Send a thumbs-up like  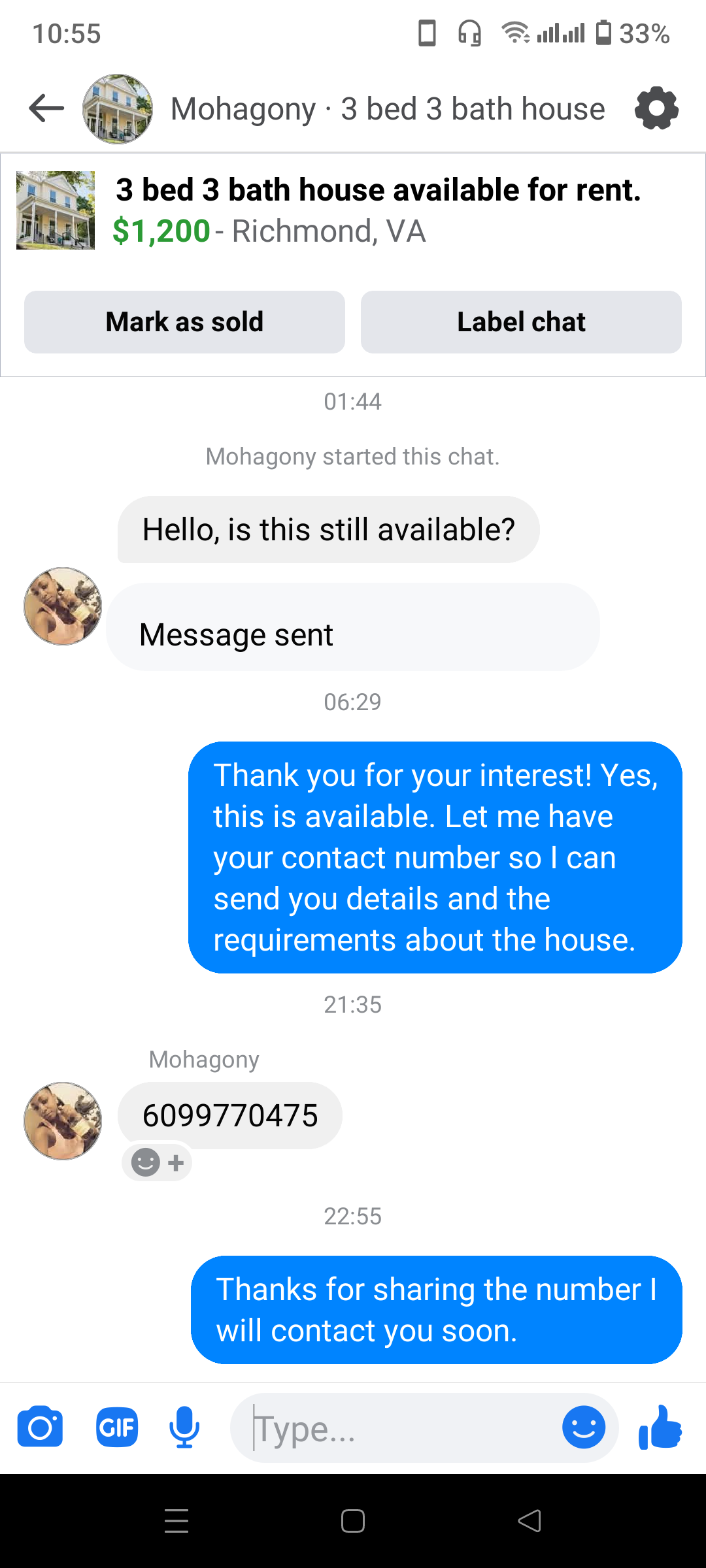pos(660,1428)
